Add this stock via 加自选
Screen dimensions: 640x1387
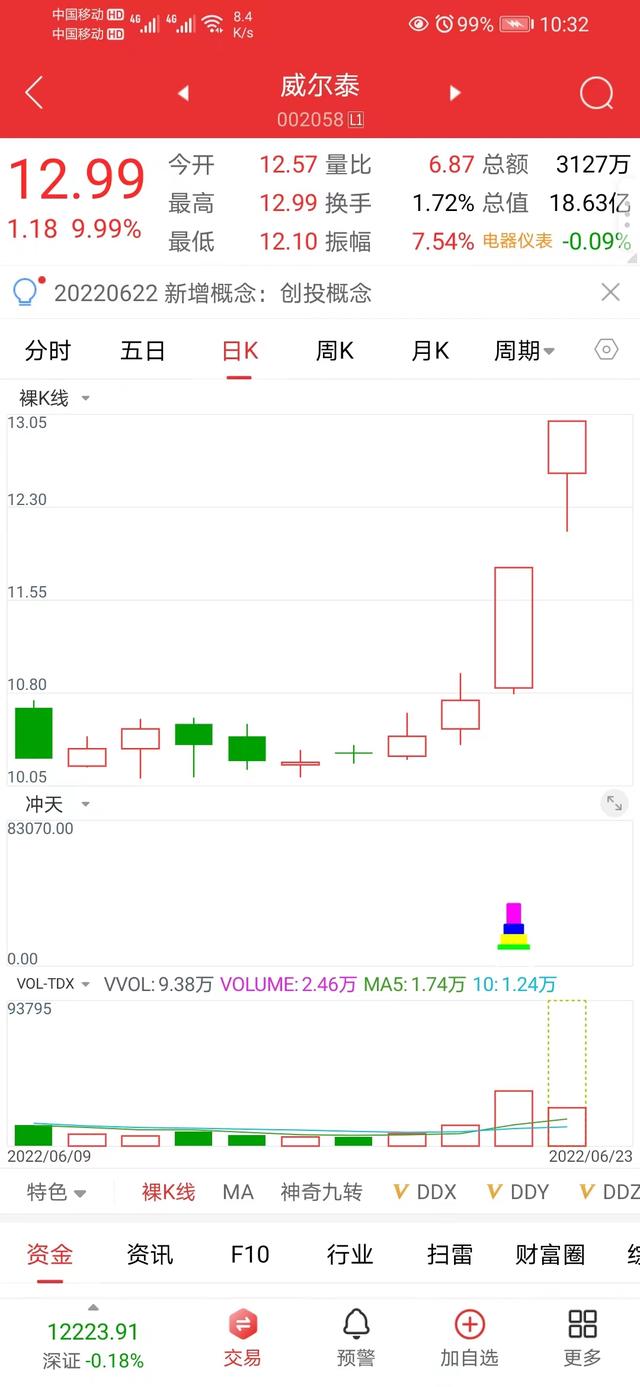[469, 1337]
